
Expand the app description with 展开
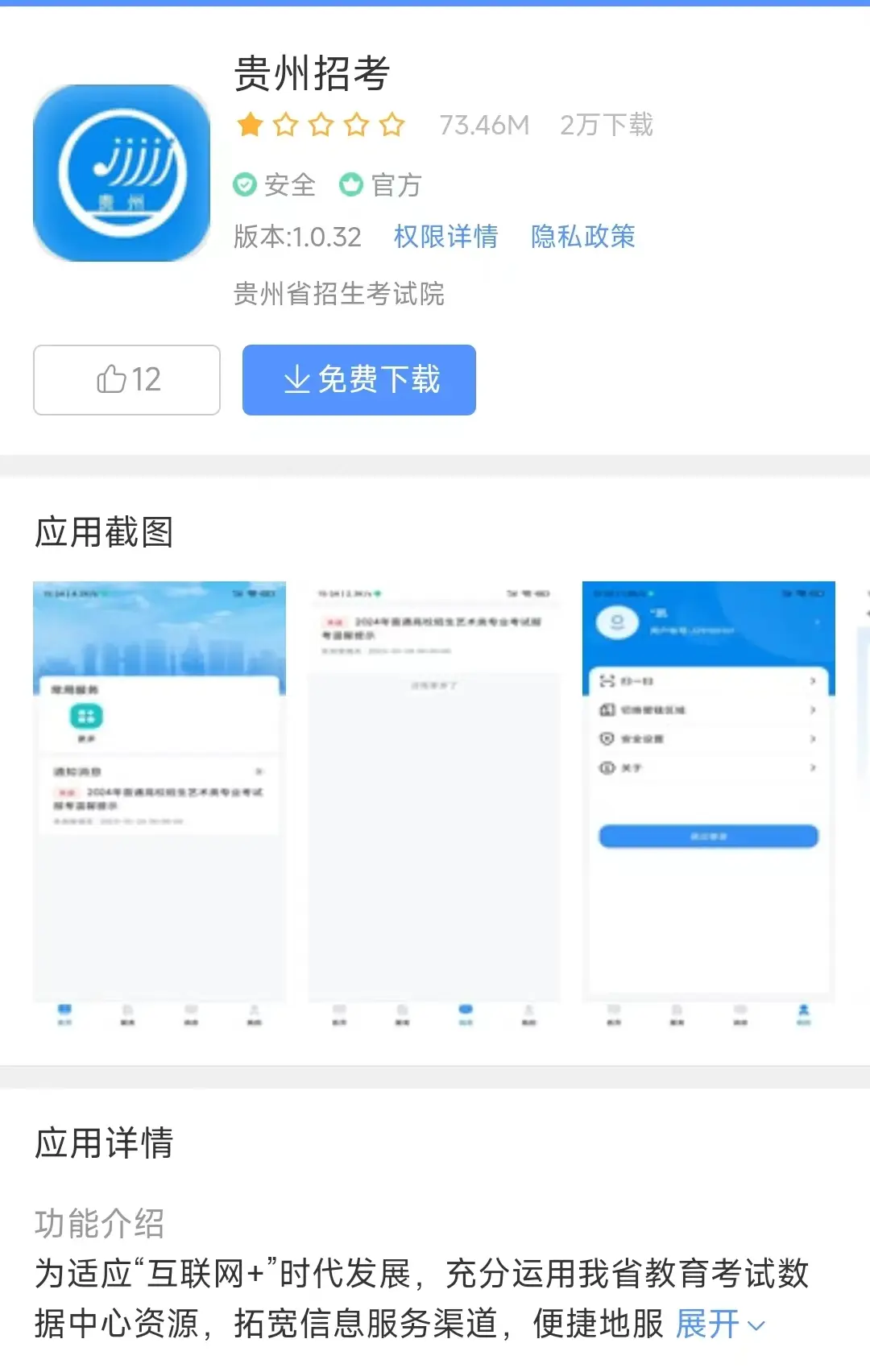pos(719,1324)
